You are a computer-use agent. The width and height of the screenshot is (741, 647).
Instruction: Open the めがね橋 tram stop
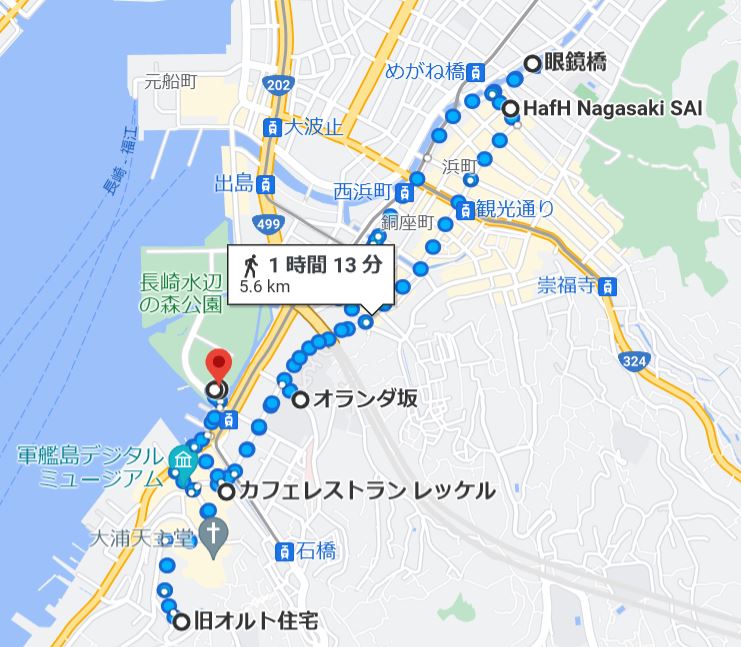point(478,72)
